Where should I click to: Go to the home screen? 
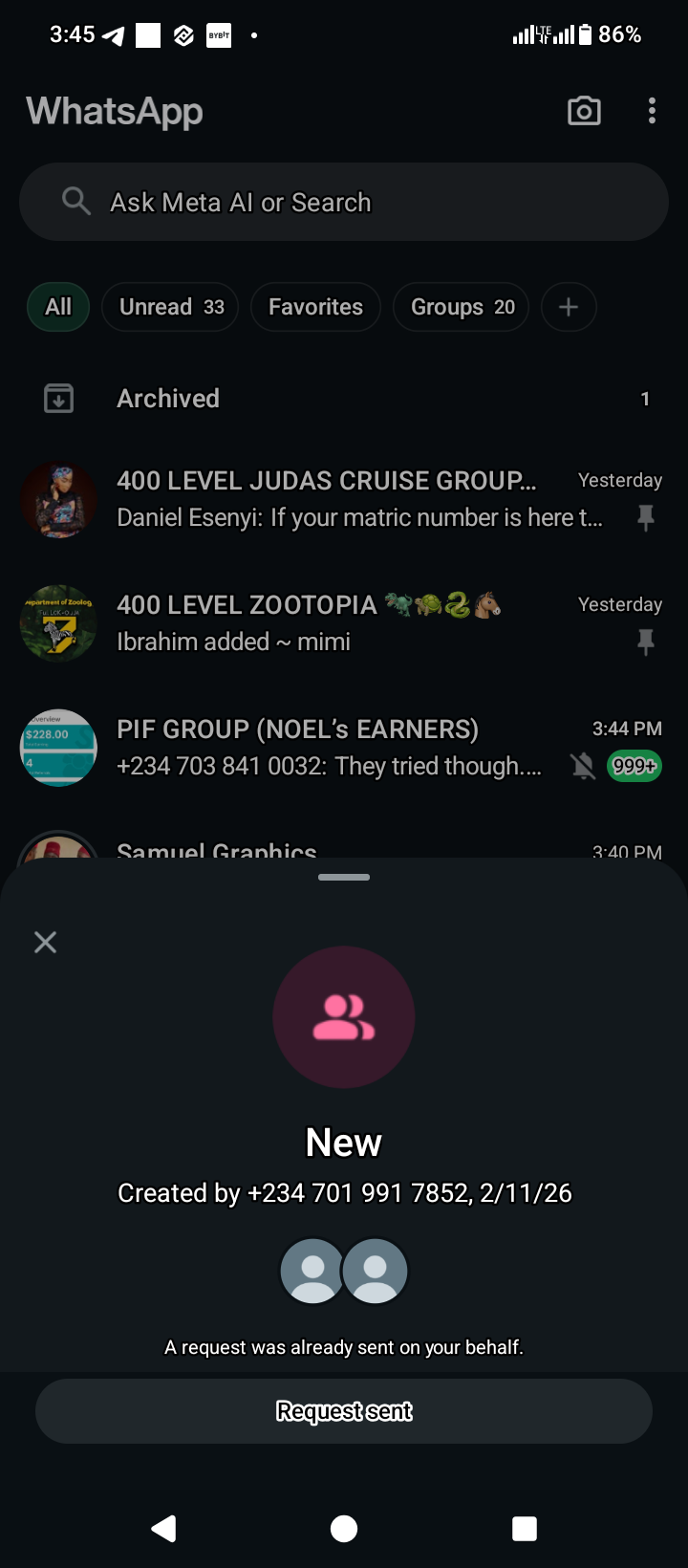(x=344, y=1528)
